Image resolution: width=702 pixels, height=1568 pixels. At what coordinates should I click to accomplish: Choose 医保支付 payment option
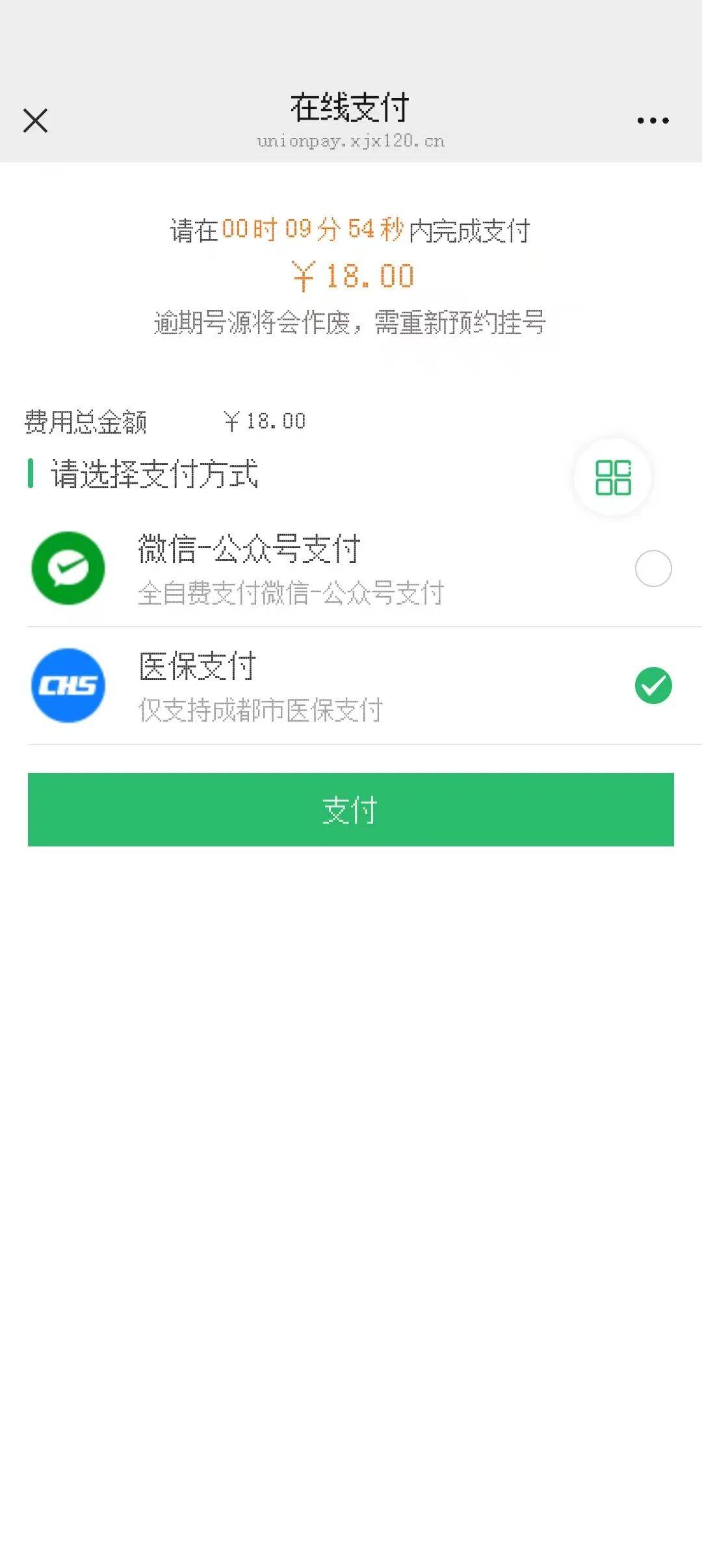click(653, 686)
